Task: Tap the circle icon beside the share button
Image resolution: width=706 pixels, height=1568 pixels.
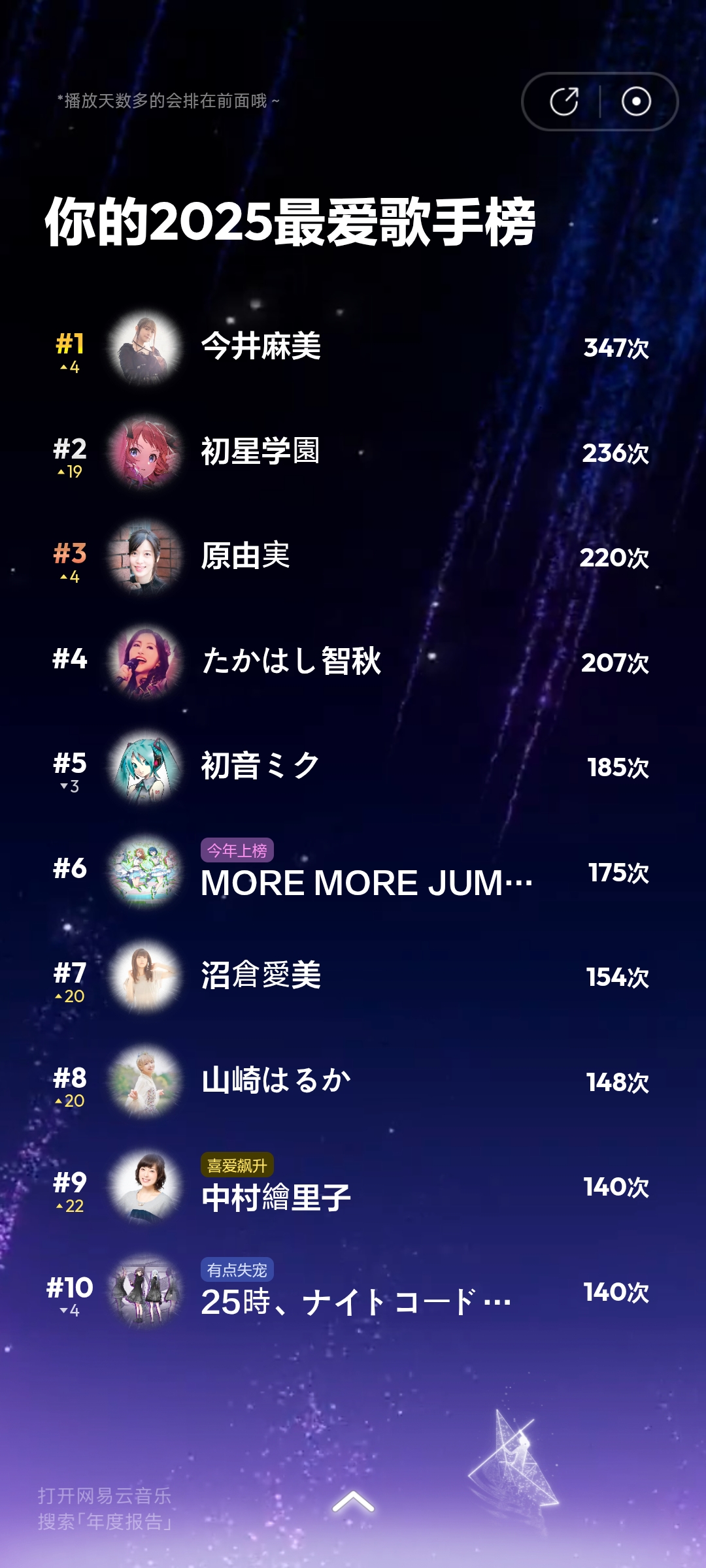Action: (636, 101)
